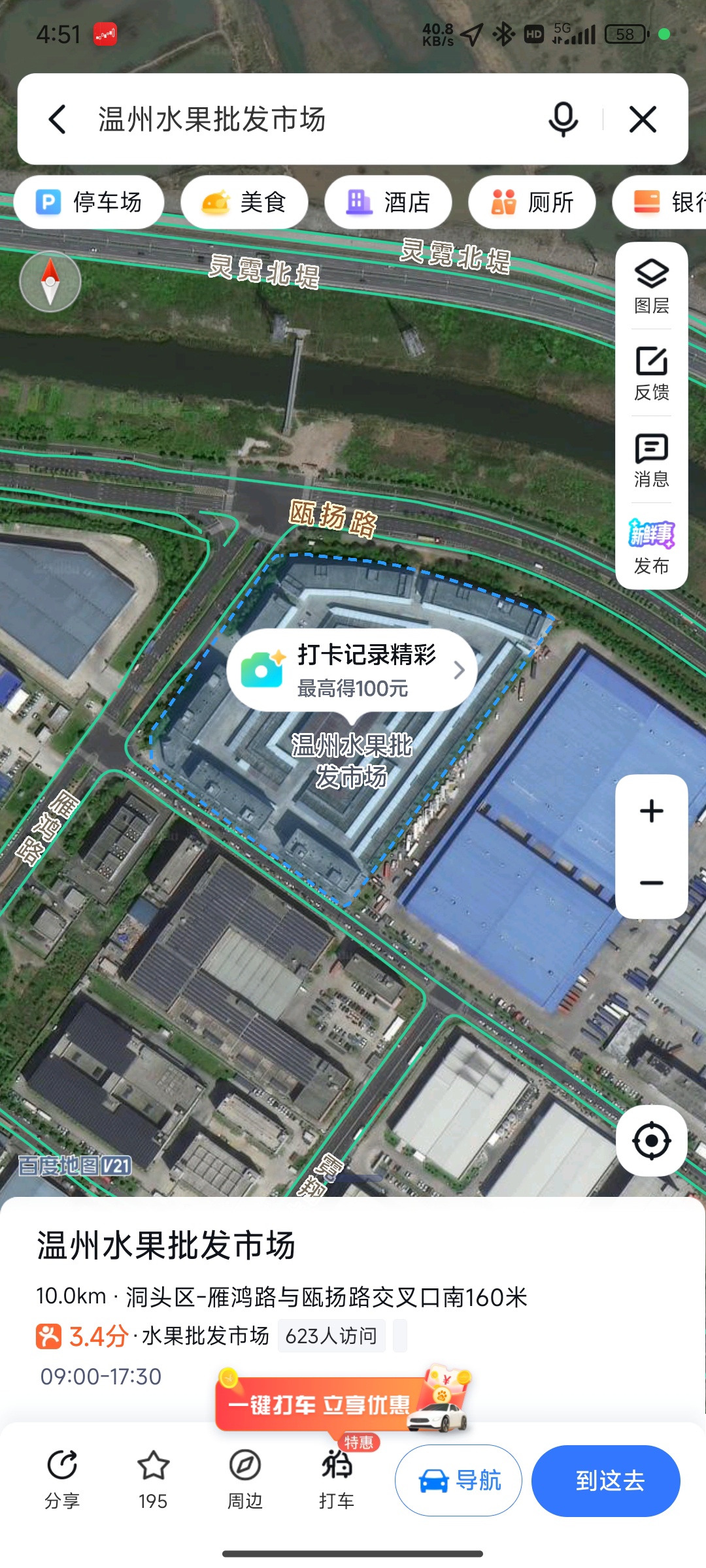Open 新鲜事 发布 to post
This screenshot has height=1568, width=706.
pos(652,547)
